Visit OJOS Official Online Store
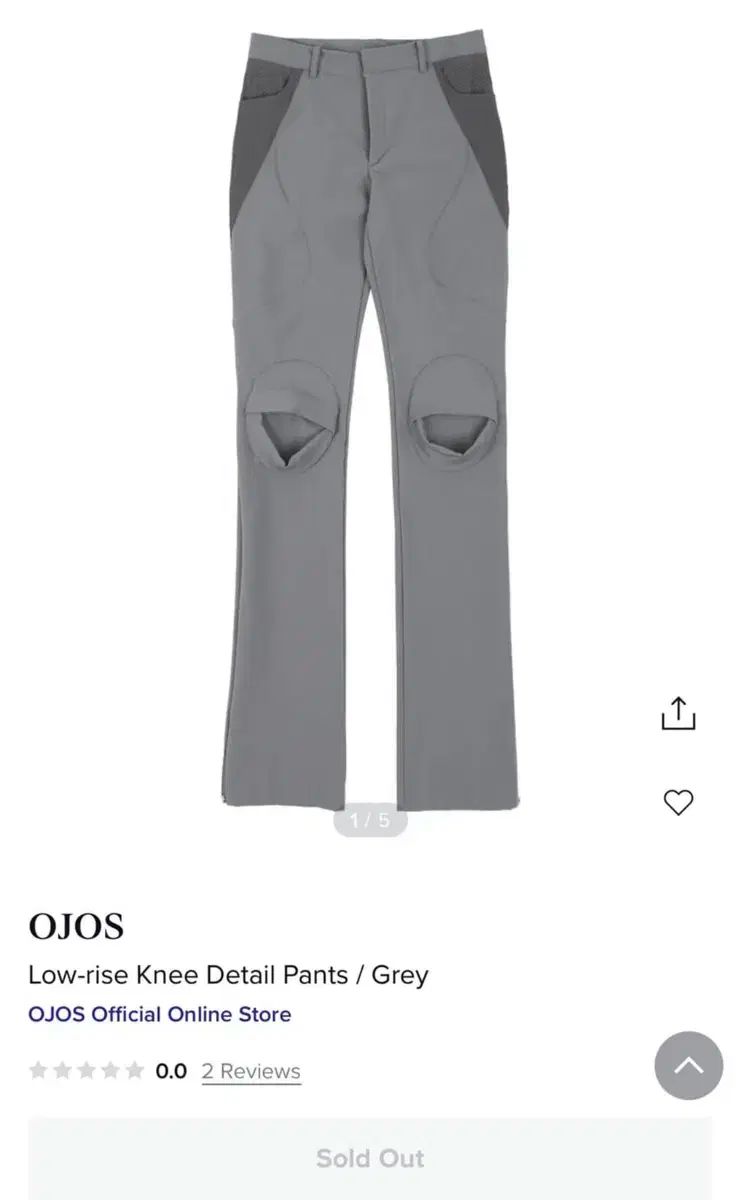Image resolution: width=741 pixels, height=1200 pixels. 158,1014
